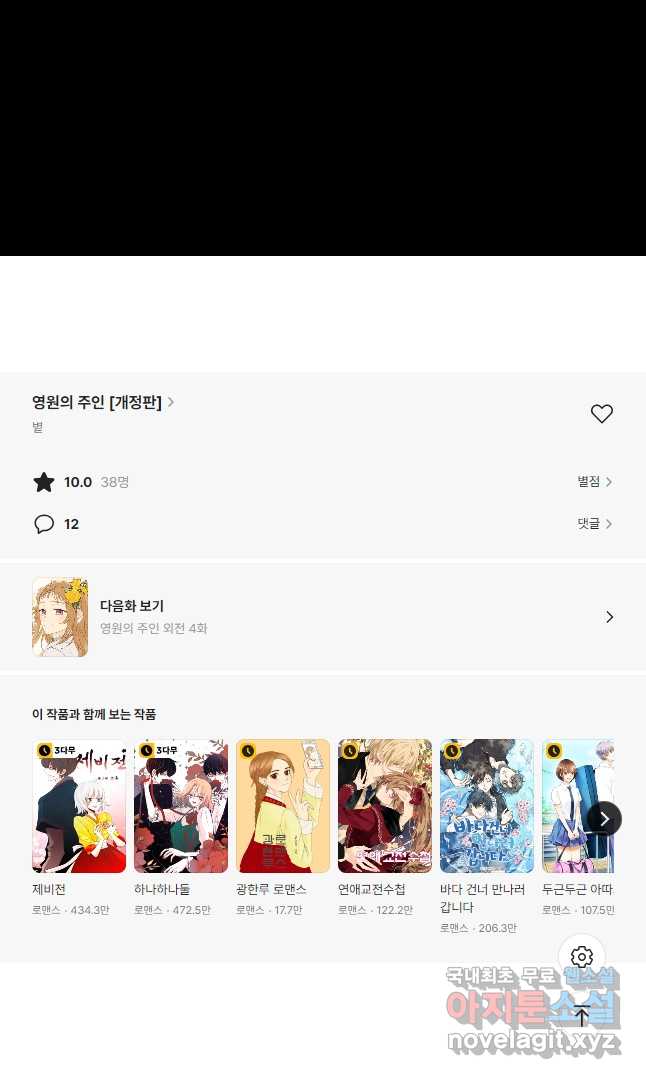This screenshot has height=1079, width=646.
Task: Open the 제비전 webtoon card
Action: [x=79, y=806]
